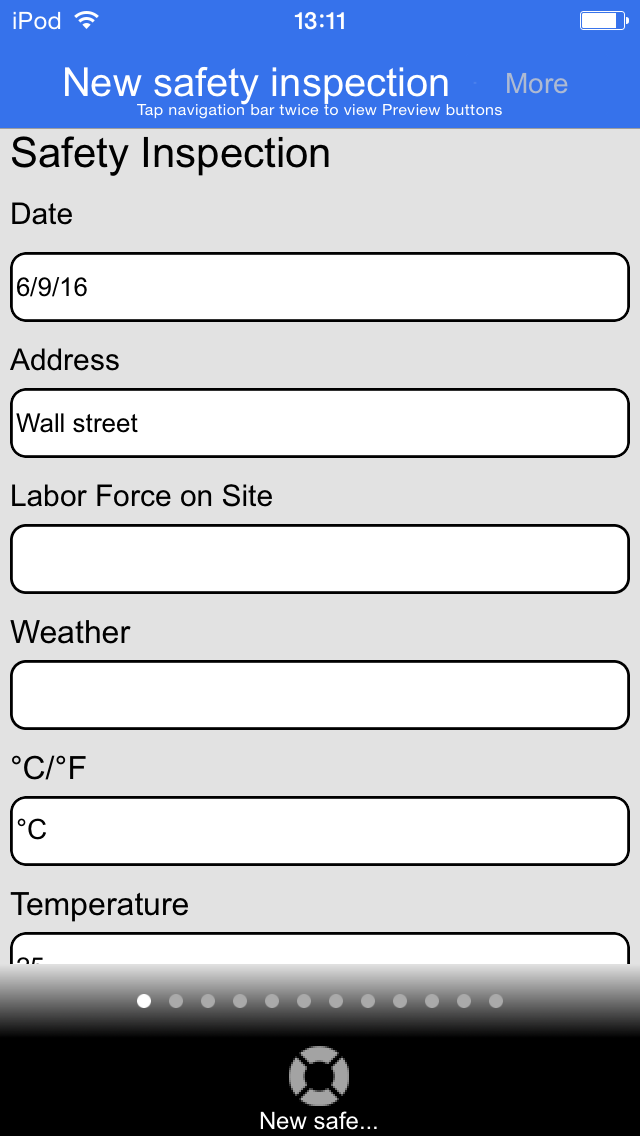Viewport: 640px width, 1136px height.
Task: Select the empty Weather field
Action: [x=320, y=695]
